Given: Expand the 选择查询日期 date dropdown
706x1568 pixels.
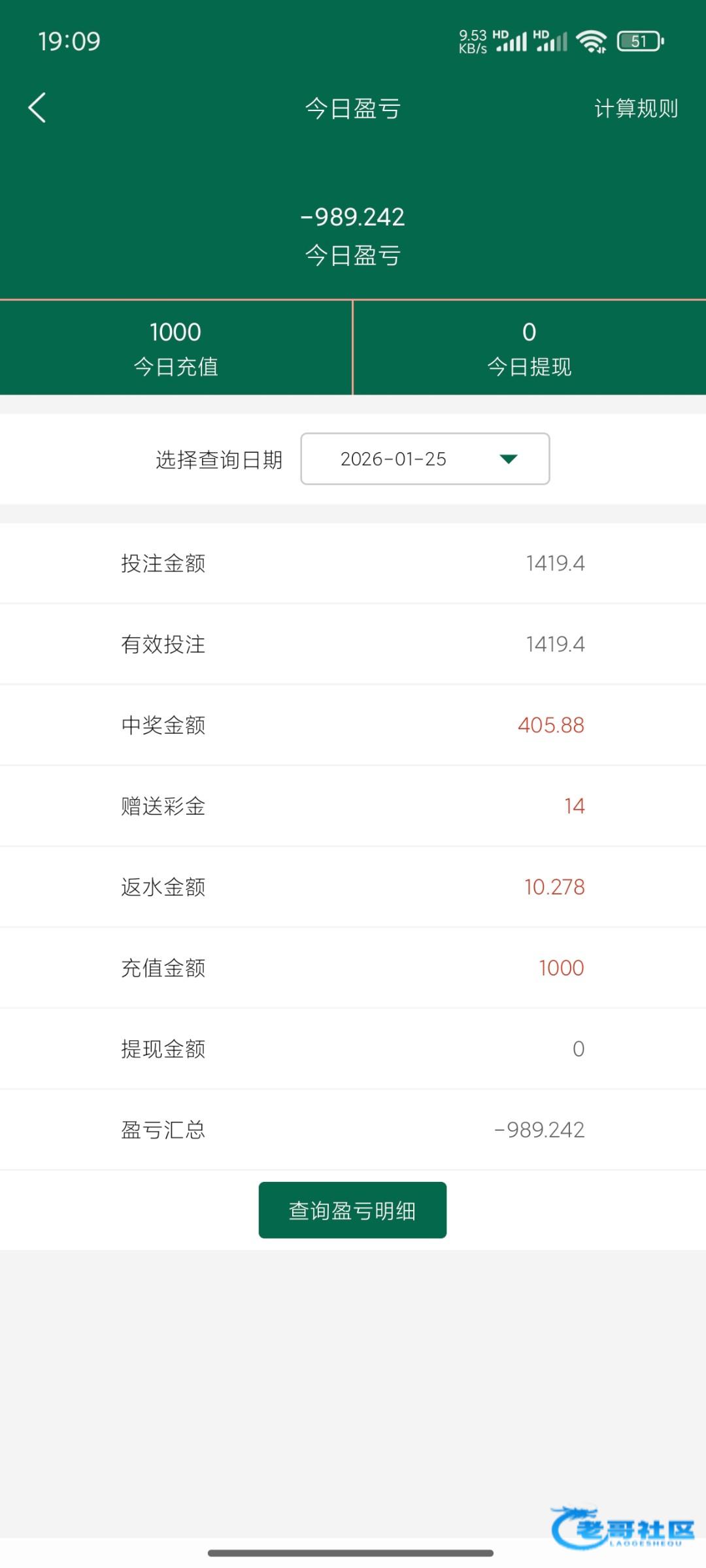Looking at the screenshot, I should [x=425, y=459].
